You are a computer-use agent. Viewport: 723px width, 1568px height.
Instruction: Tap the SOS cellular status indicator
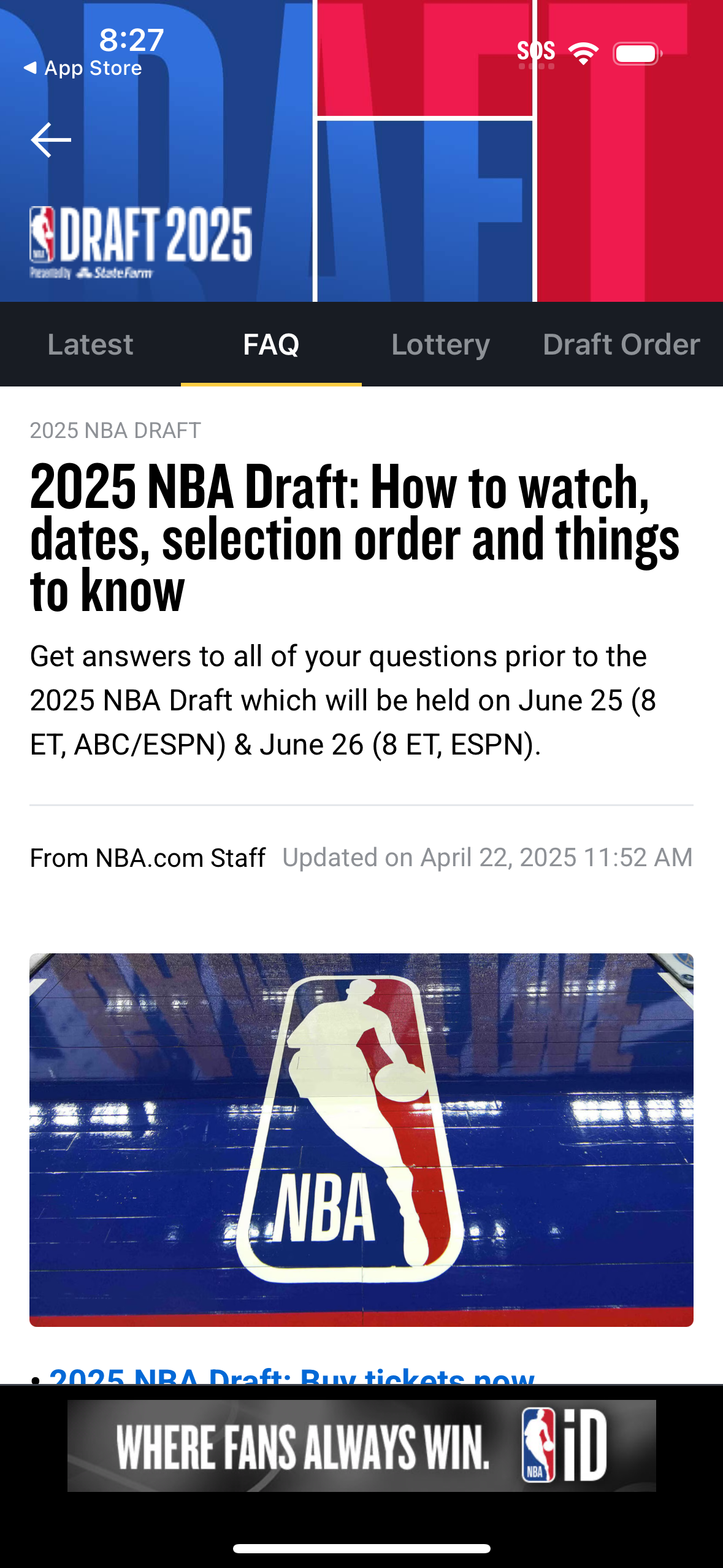tap(537, 52)
